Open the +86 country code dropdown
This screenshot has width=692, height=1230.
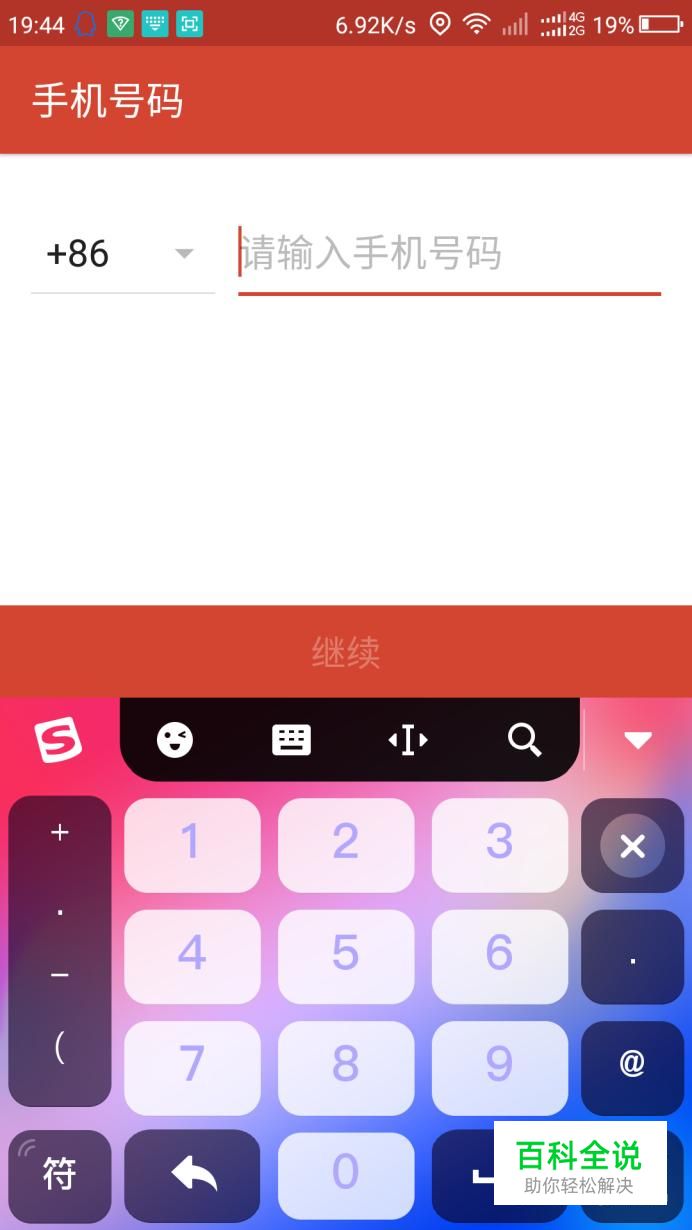point(122,254)
